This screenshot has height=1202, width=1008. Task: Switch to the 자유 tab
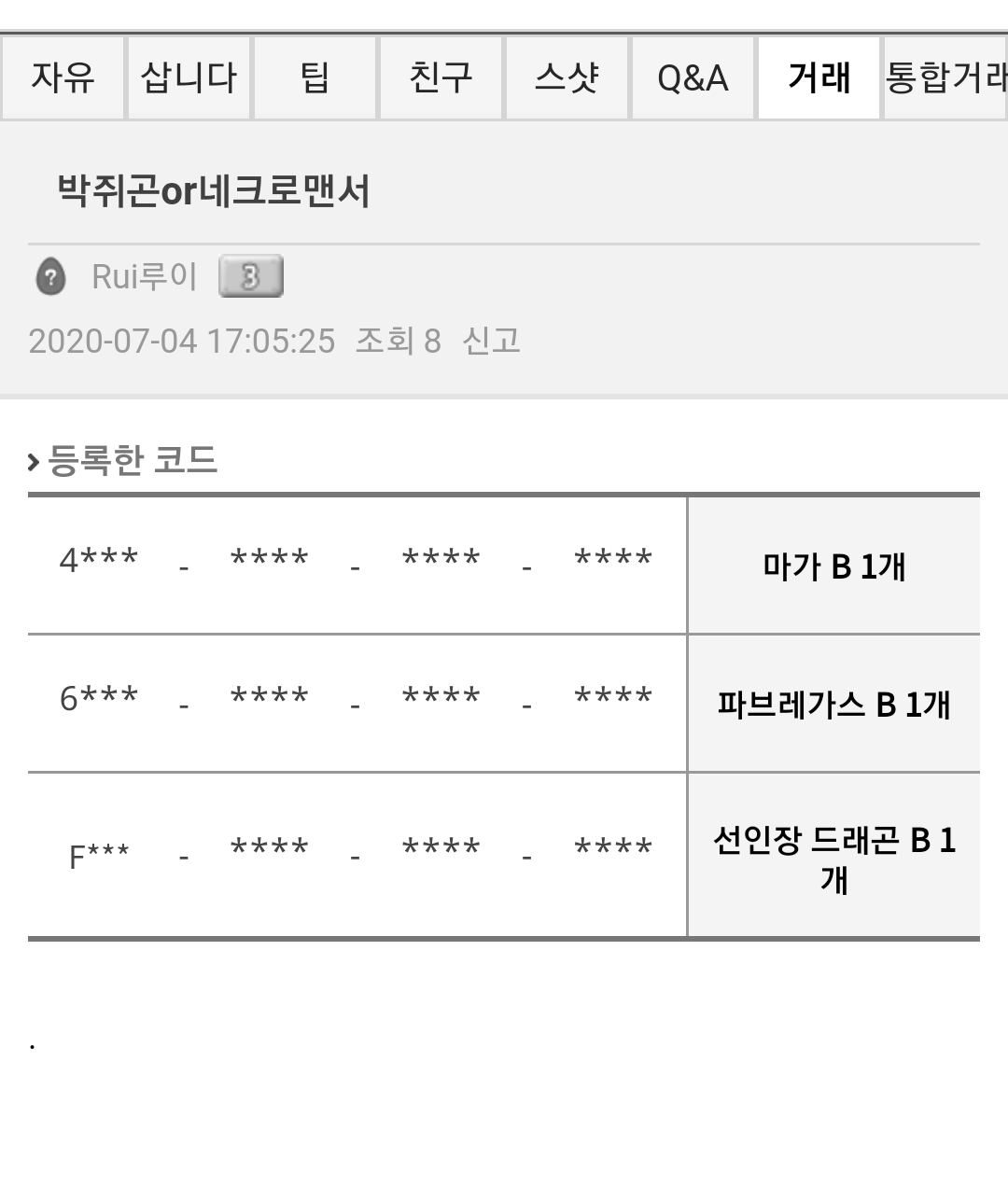click(63, 78)
